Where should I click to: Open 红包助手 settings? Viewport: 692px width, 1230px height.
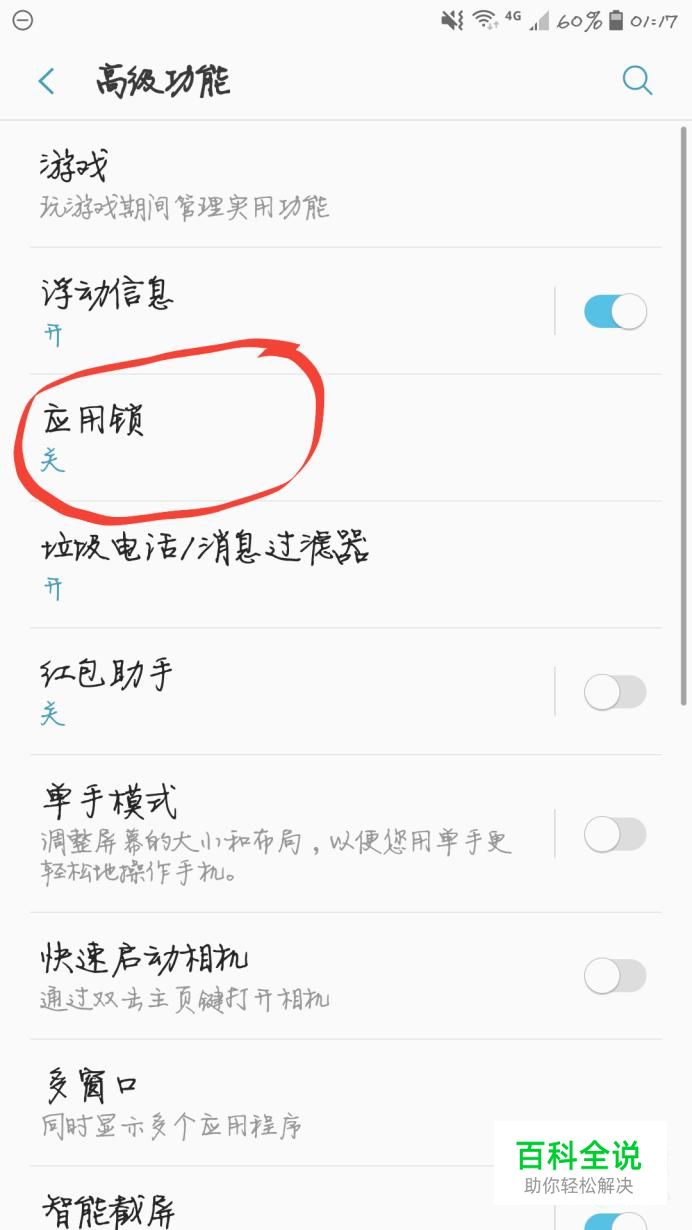pos(277,692)
